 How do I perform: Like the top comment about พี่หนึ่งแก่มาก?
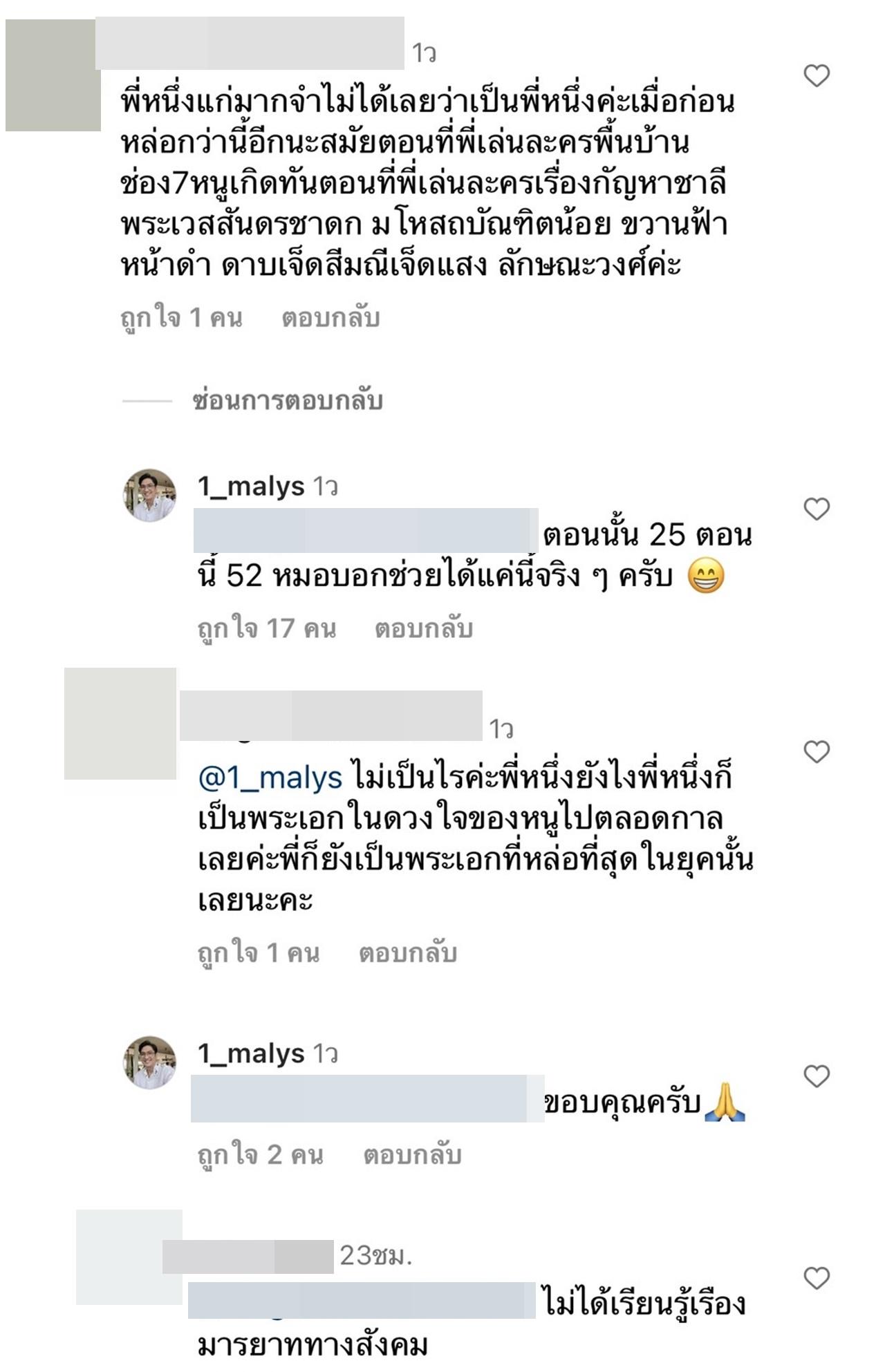pyautogui.click(x=817, y=75)
